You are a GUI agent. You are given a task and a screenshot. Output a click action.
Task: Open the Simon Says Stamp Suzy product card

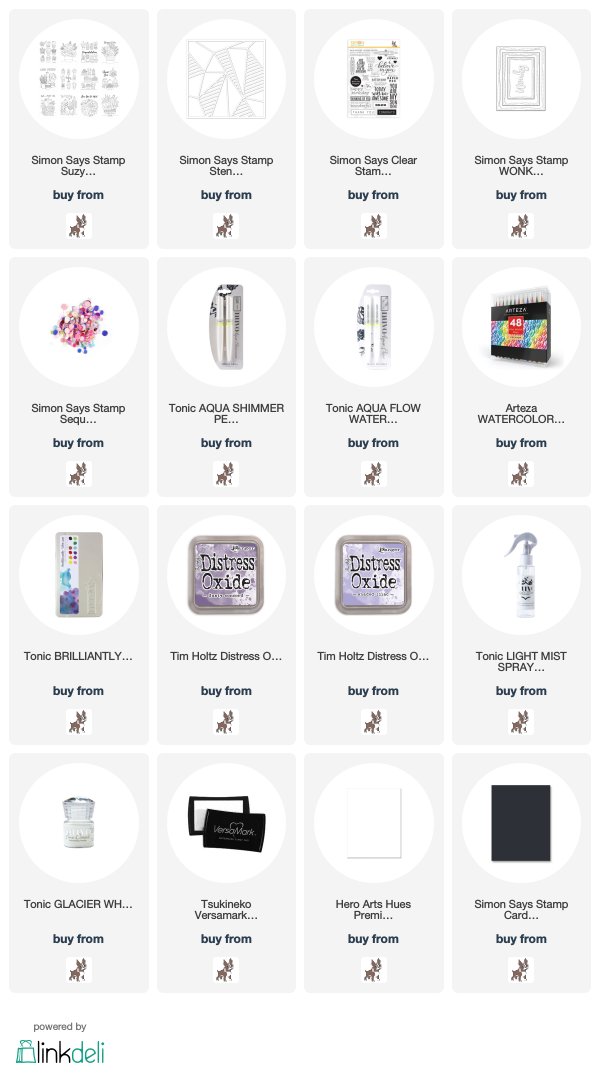[x=79, y=129]
